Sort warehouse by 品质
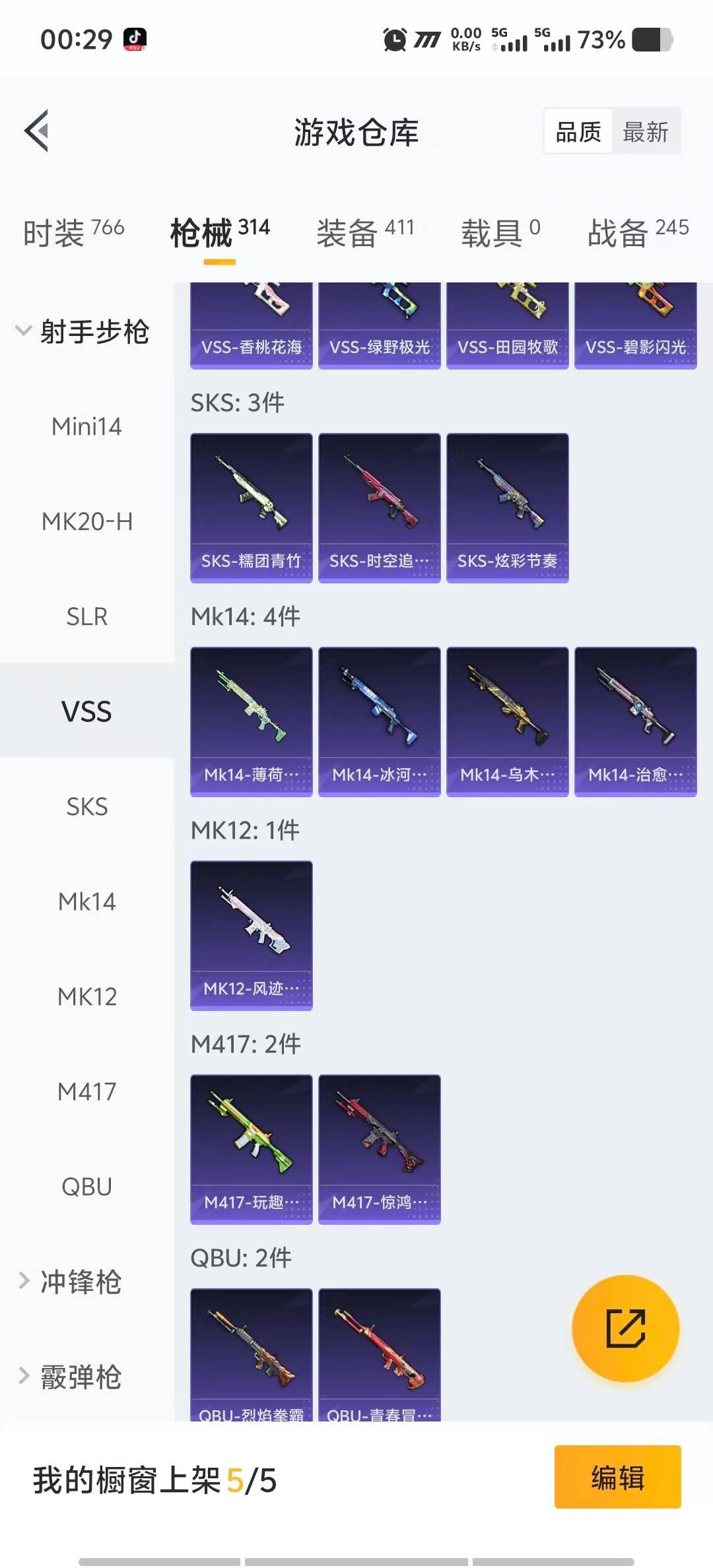 click(578, 132)
